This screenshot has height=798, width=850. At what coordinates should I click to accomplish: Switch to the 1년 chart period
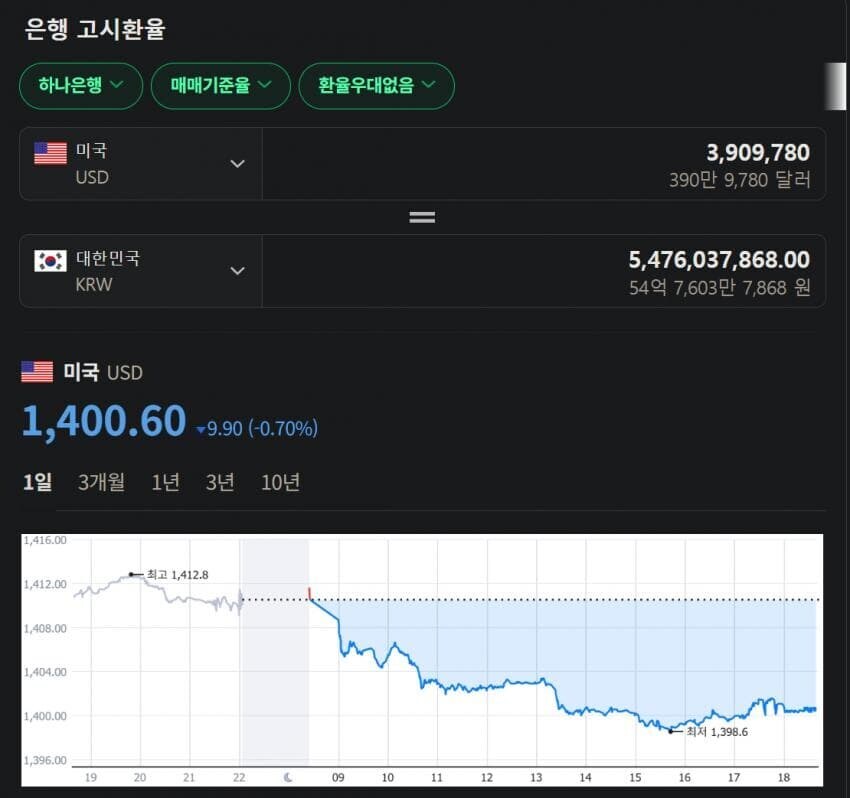tap(165, 483)
